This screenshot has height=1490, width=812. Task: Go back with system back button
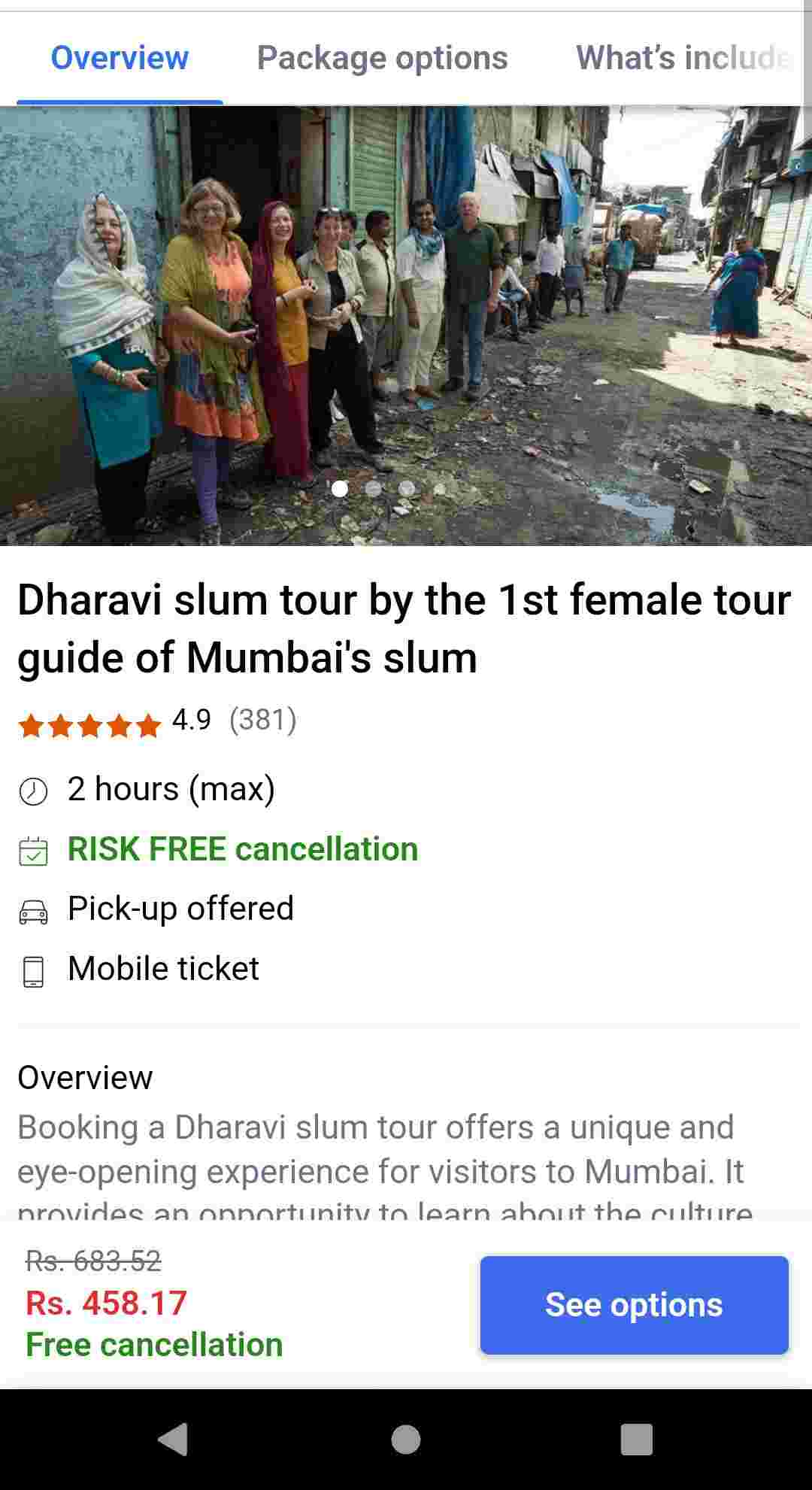pos(174,1440)
